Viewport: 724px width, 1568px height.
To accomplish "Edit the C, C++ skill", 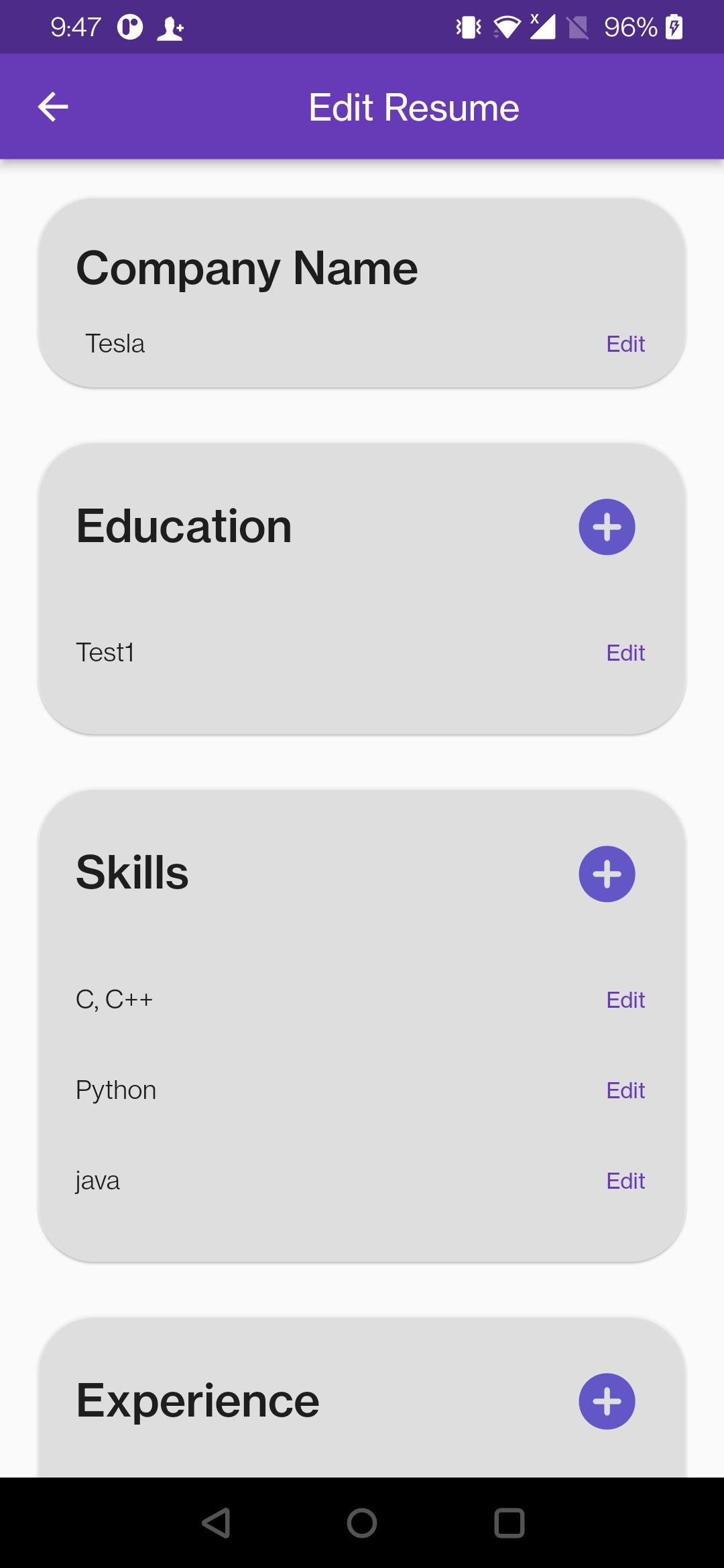I will click(624, 999).
